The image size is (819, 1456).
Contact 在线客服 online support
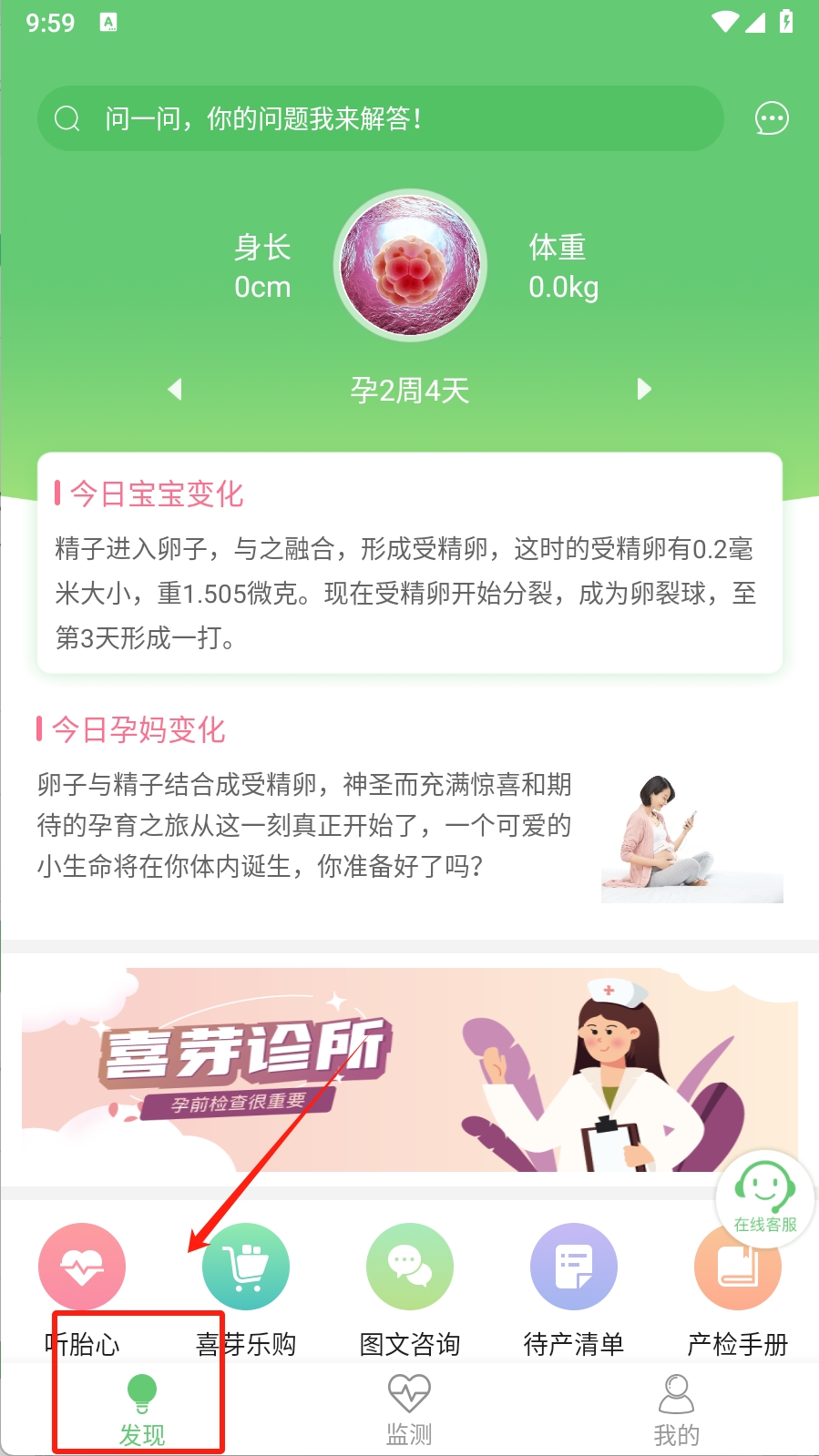764,1195
